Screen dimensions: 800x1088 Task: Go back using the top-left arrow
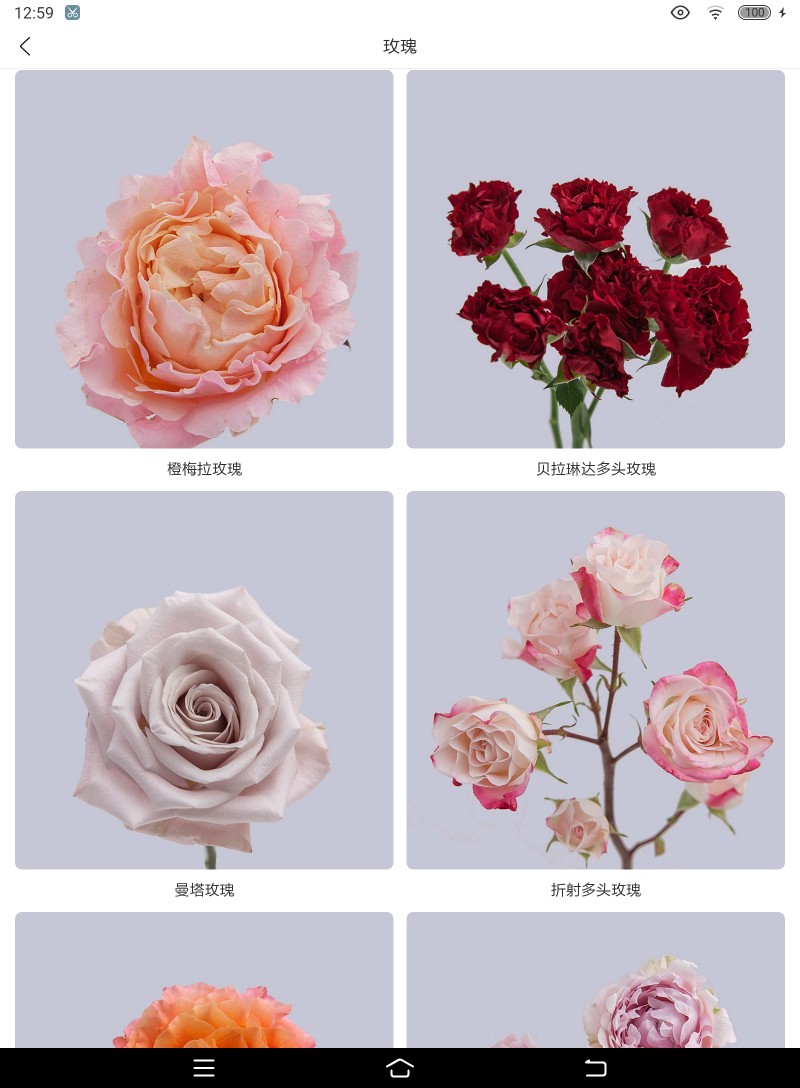(x=25, y=46)
